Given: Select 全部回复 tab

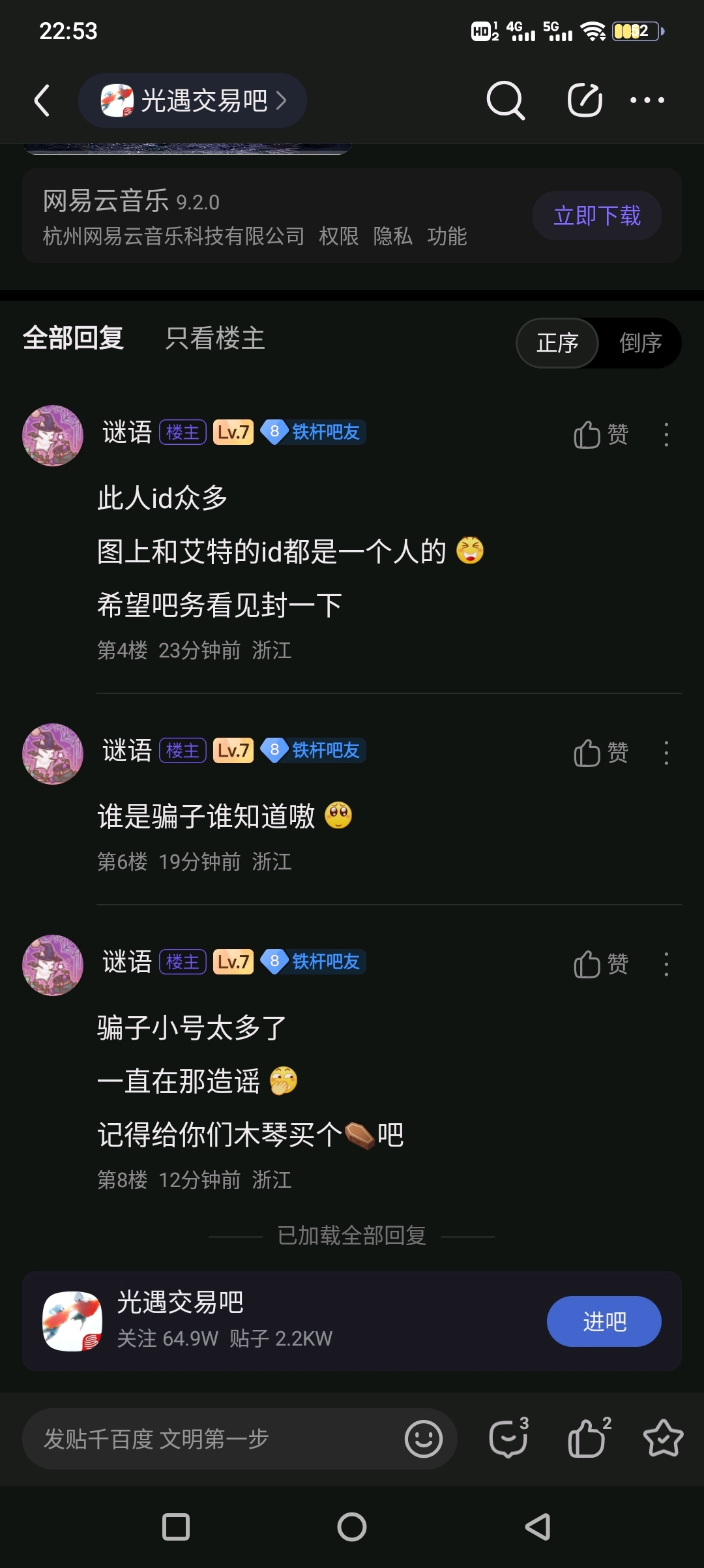Looking at the screenshot, I should pos(73,339).
